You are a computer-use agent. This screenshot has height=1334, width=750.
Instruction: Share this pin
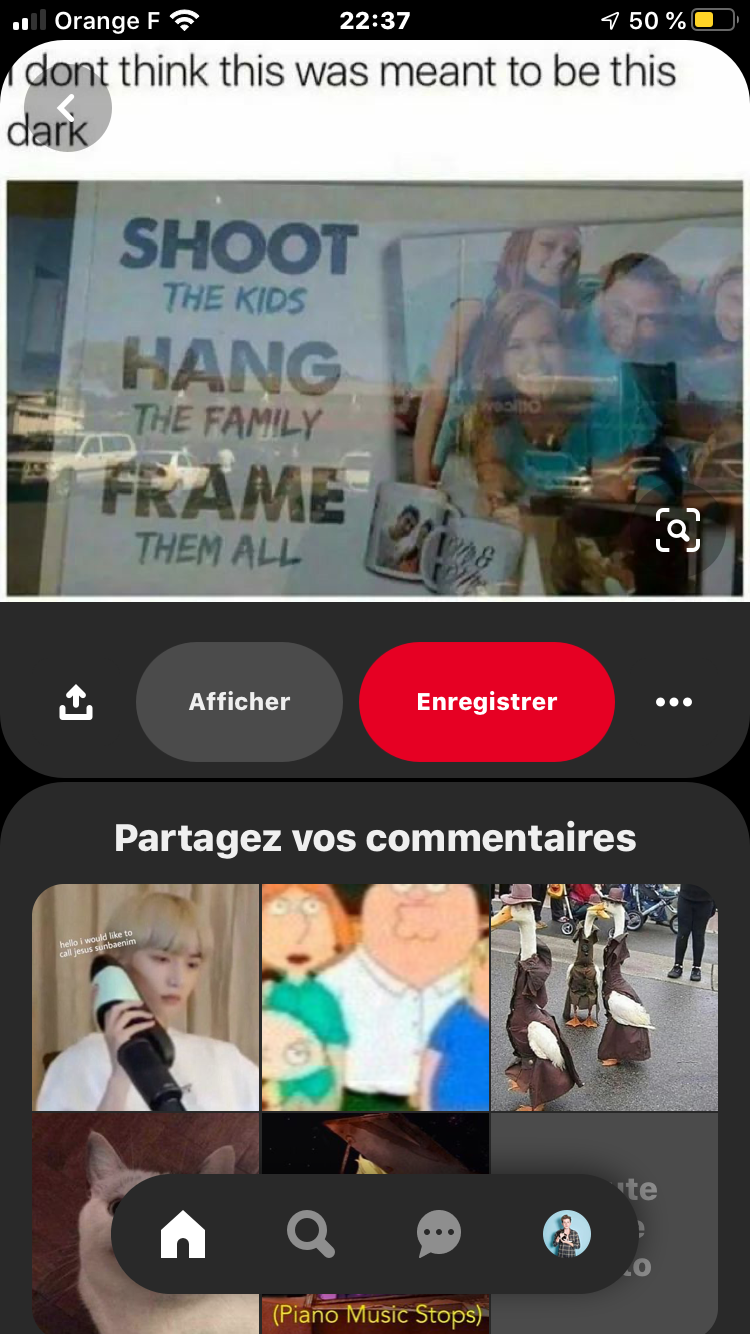76,702
